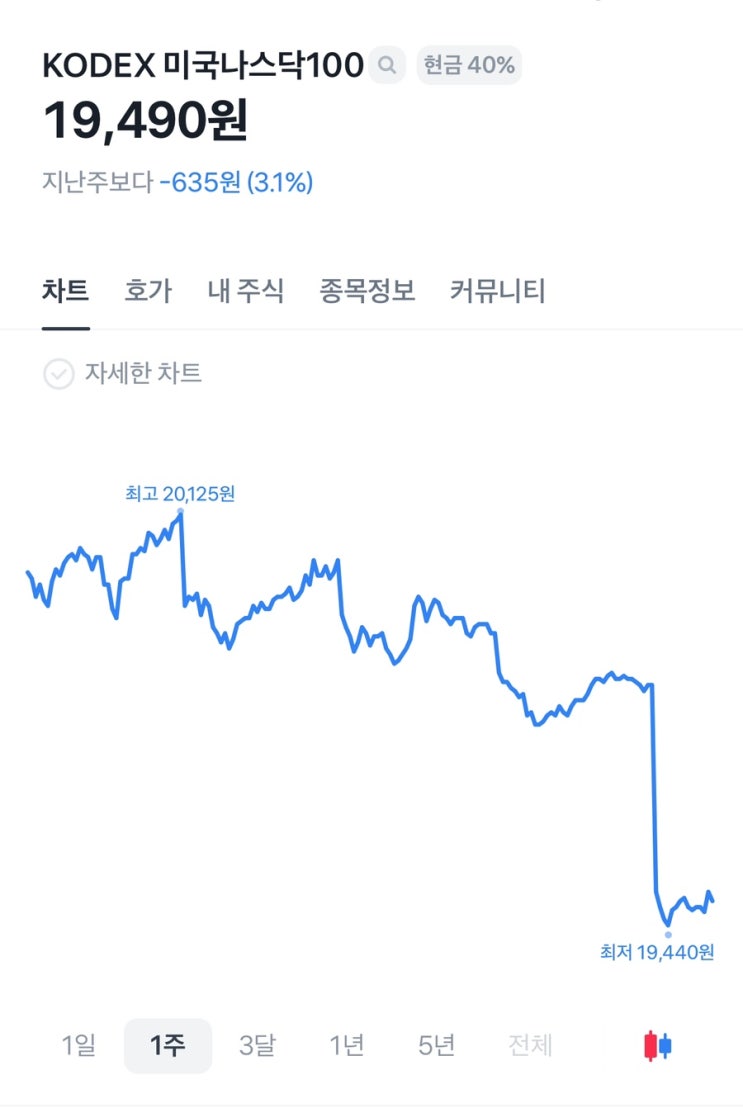Select the 전체 time range
Viewport: 743px width, 1108px height.
(528, 1044)
